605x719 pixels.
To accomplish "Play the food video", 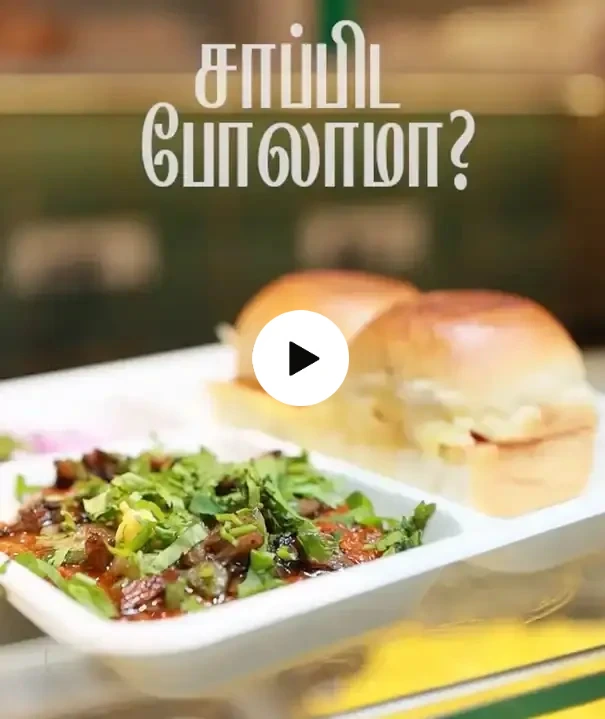I will (x=300, y=358).
